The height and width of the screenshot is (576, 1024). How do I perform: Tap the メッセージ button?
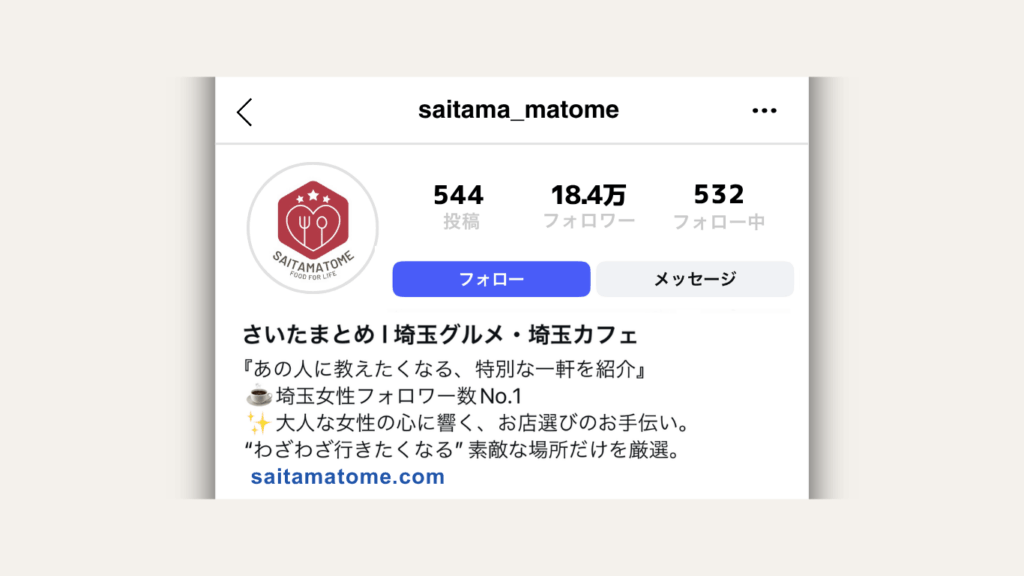tap(695, 279)
